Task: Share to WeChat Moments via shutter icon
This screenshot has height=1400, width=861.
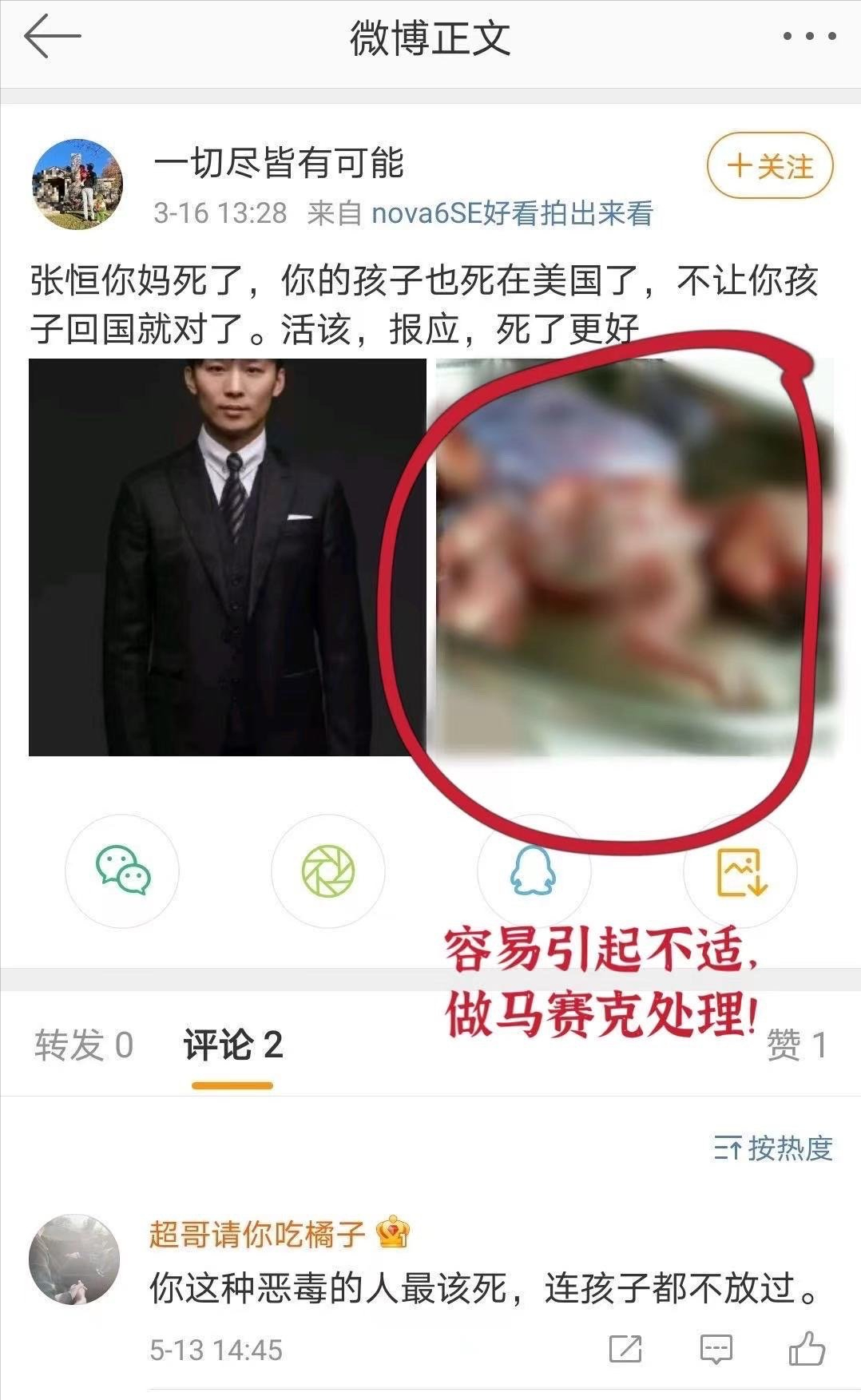Action: (x=327, y=871)
